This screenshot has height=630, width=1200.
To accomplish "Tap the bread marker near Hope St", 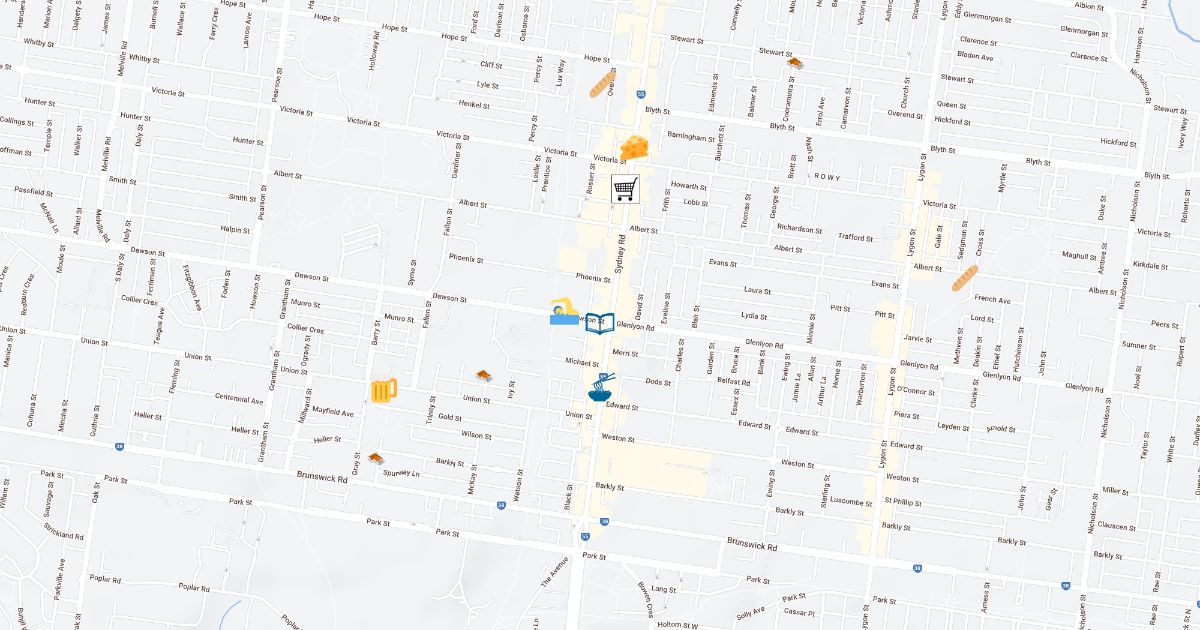I will 602,84.
